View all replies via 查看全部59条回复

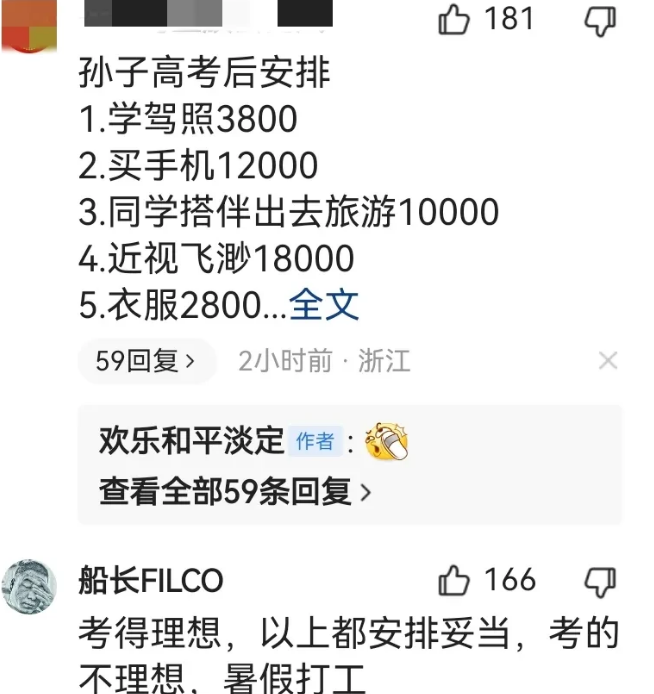(235, 492)
